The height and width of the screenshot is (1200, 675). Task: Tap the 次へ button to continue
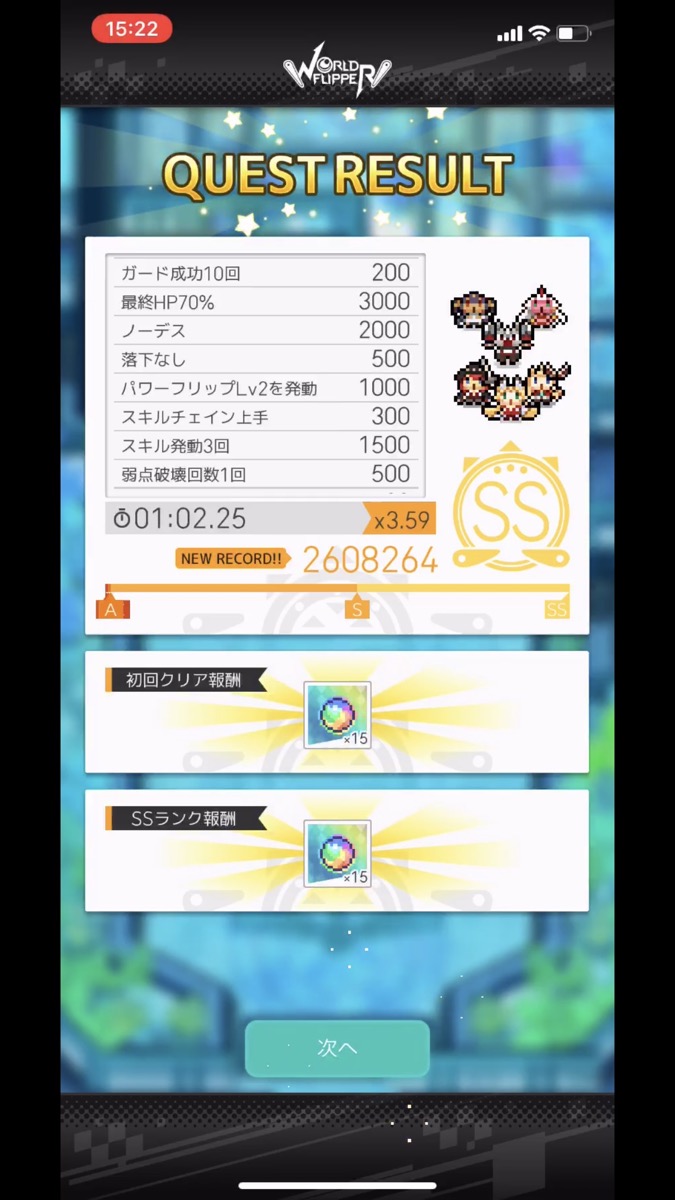pyautogui.click(x=337, y=1048)
